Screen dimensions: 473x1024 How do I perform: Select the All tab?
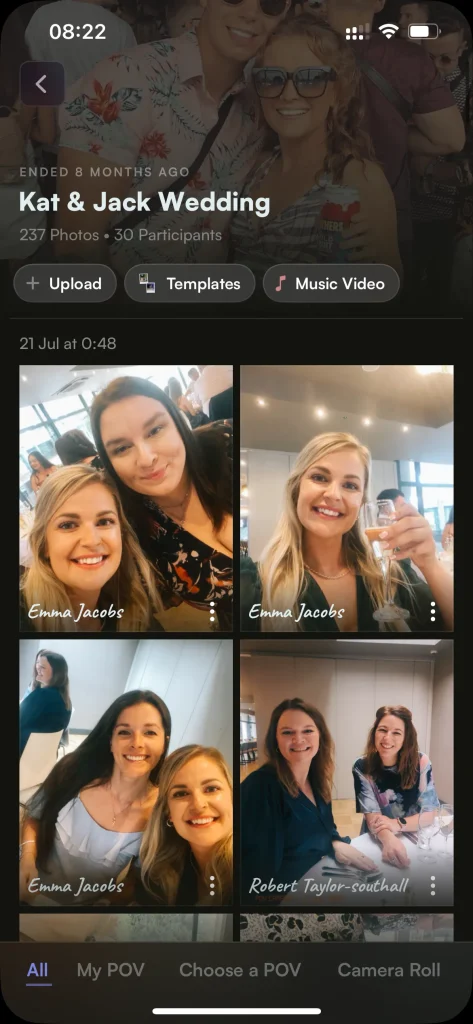click(x=38, y=970)
